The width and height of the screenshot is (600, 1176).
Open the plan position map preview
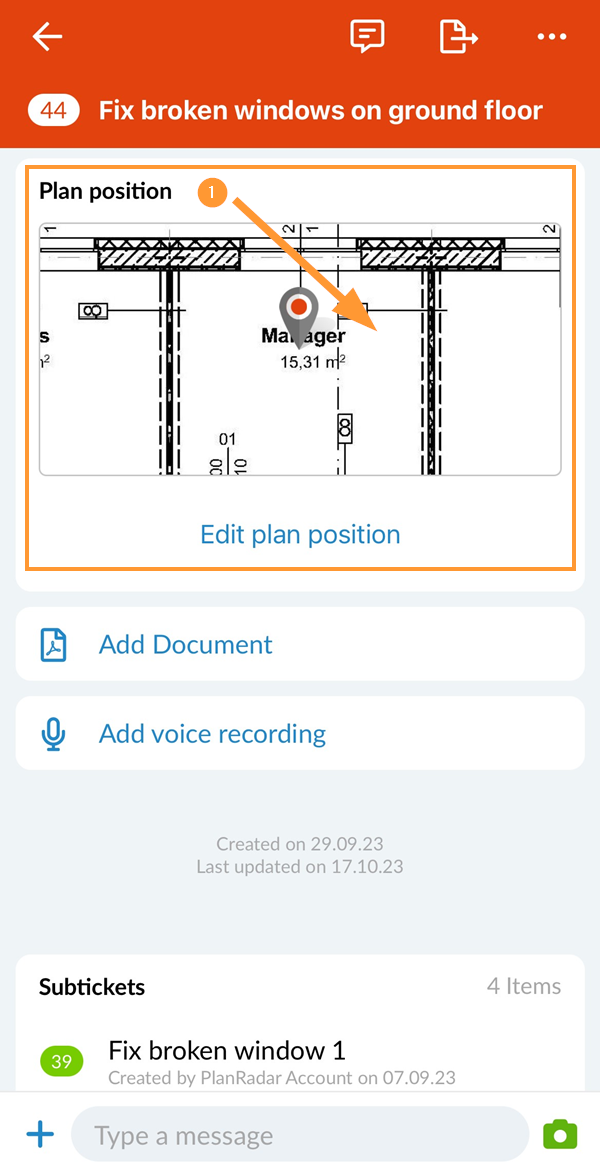[300, 349]
